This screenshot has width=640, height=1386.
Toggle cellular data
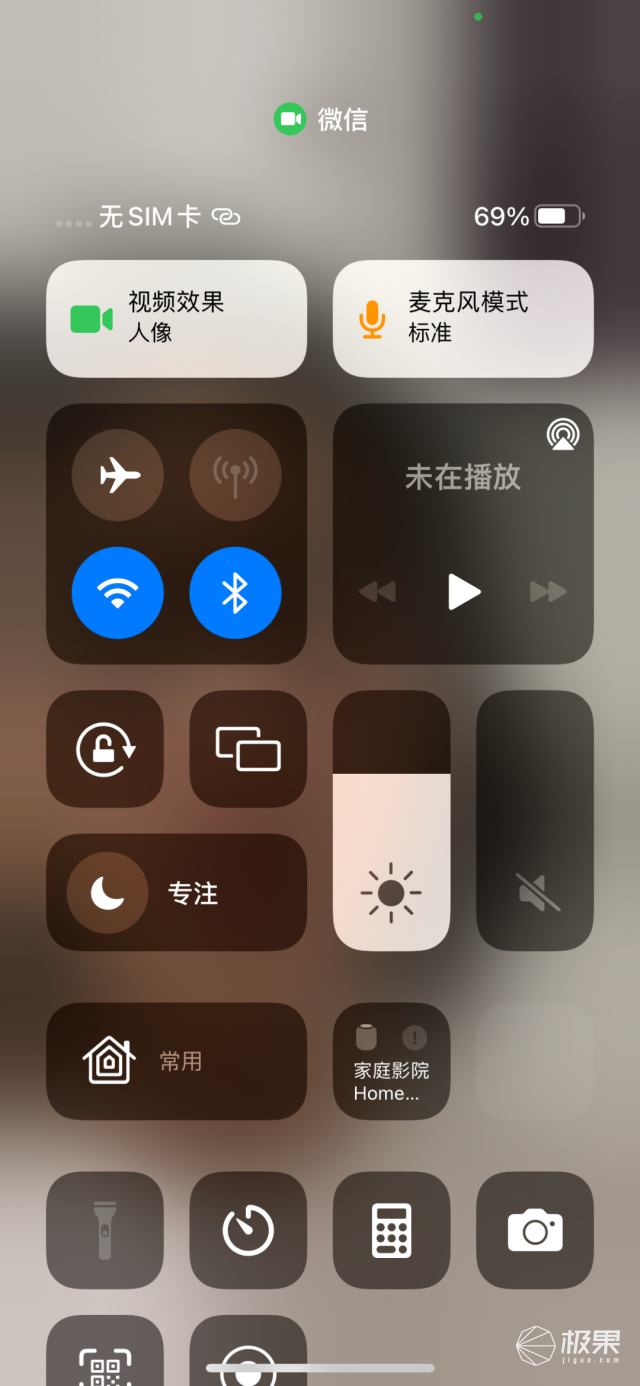click(235, 475)
